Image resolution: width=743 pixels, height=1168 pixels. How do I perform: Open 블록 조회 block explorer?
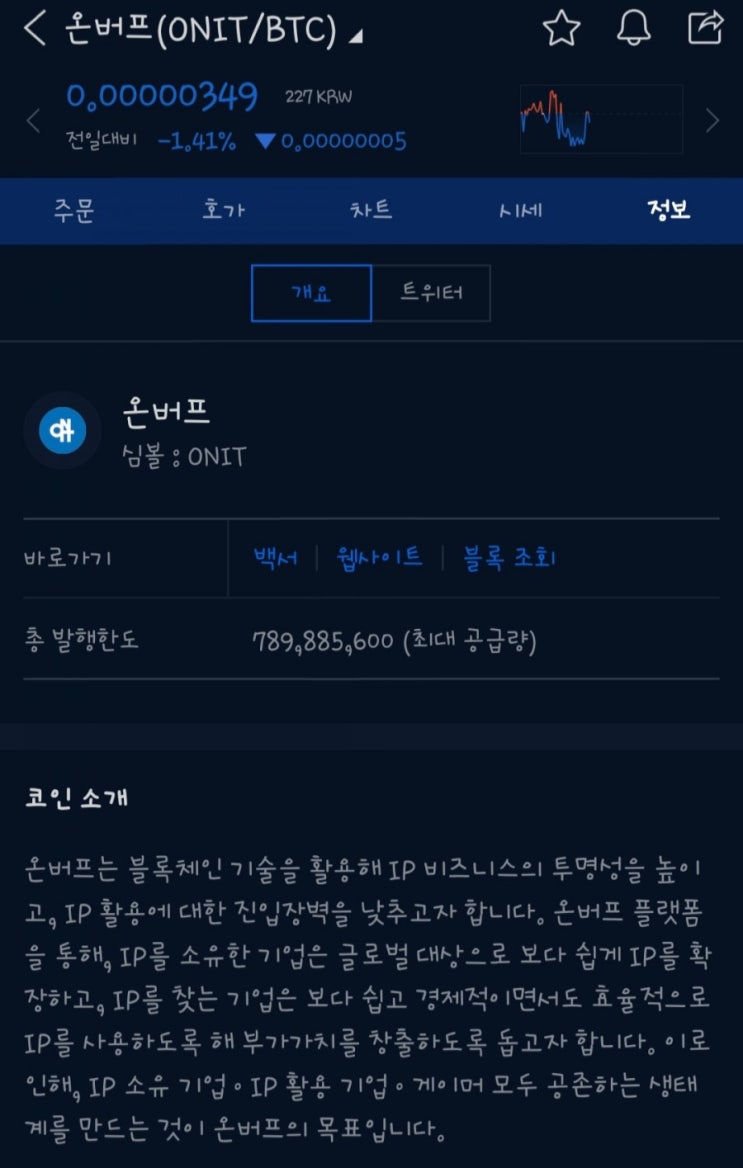pos(507,558)
